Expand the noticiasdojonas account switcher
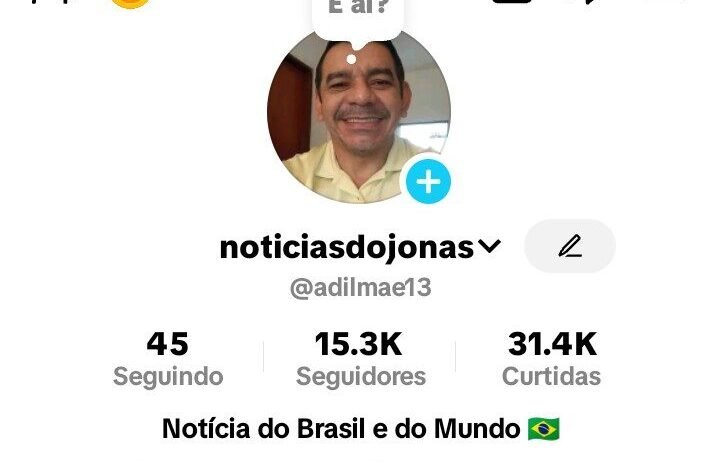This screenshot has width=720, height=462. [x=489, y=247]
